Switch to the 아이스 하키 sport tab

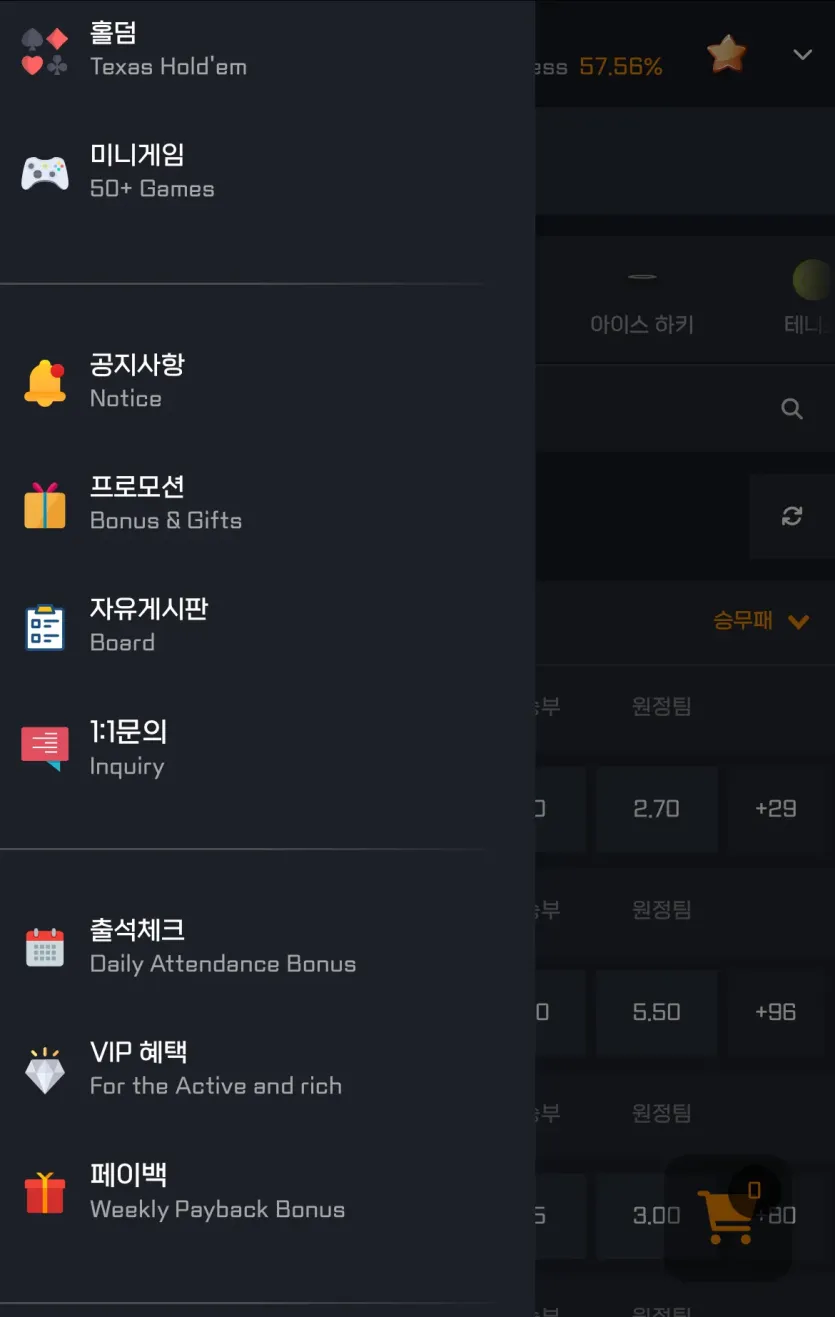[x=642, y=300]
